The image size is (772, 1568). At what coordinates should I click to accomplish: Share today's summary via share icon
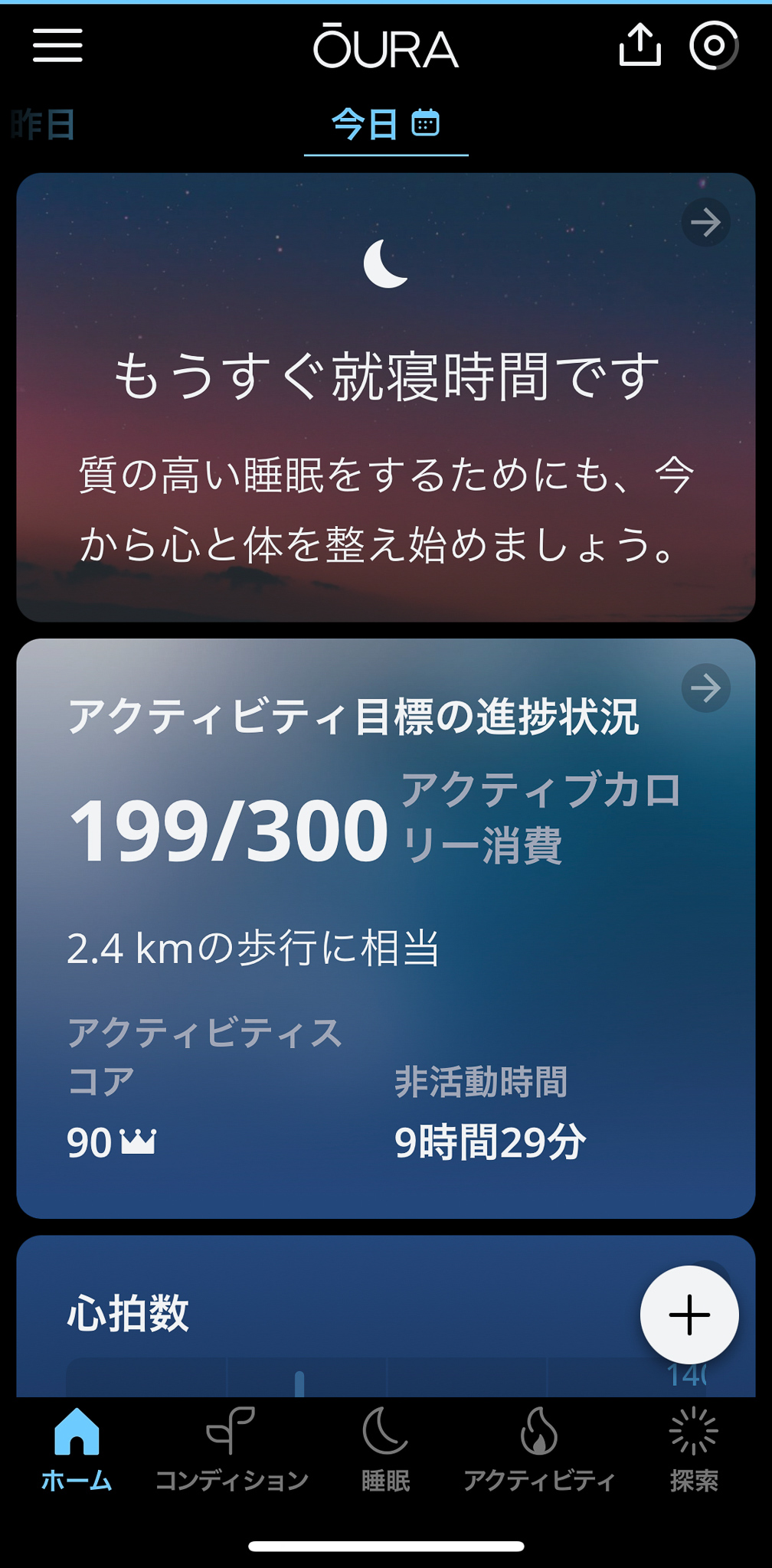click(640, 44)
